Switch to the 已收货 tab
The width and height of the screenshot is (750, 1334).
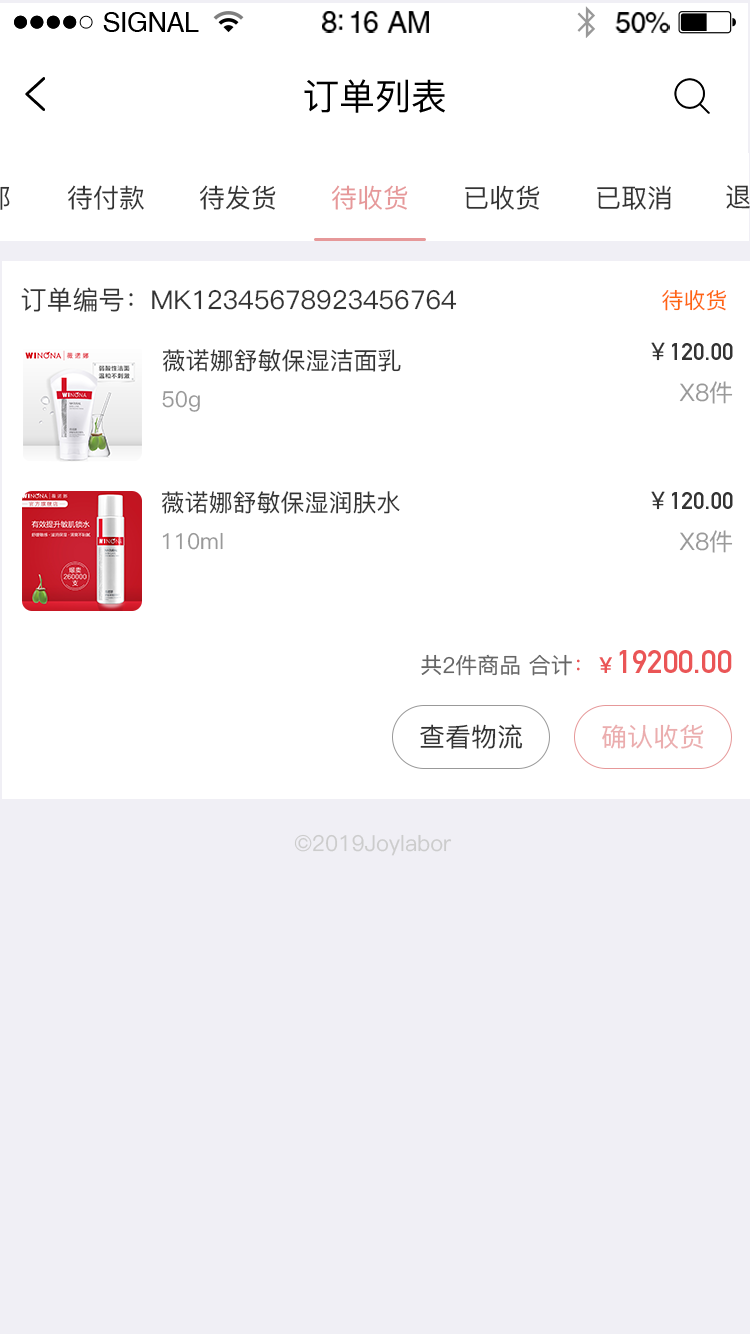point(502,198)
